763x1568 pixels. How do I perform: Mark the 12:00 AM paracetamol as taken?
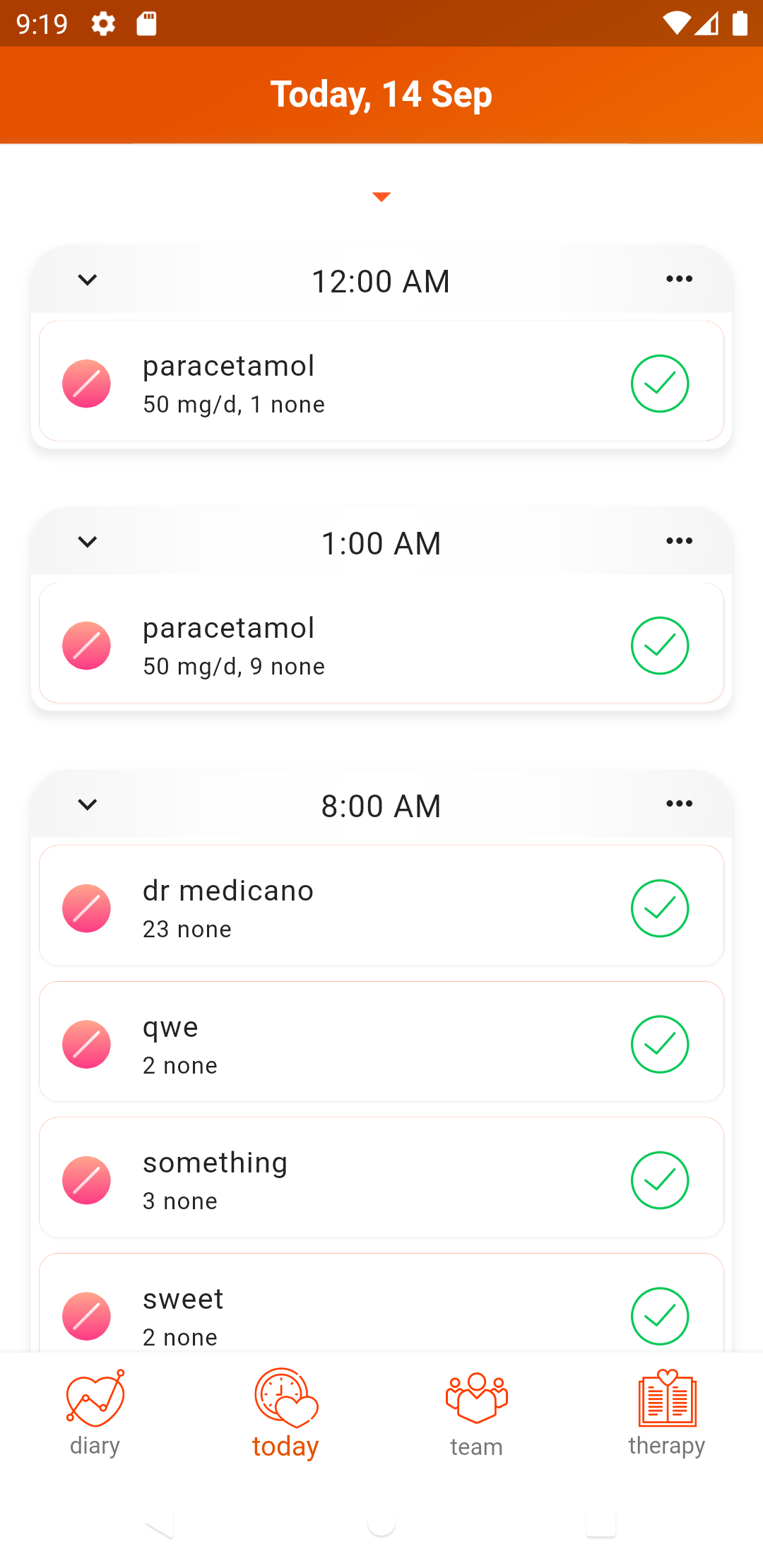[659, 383]
